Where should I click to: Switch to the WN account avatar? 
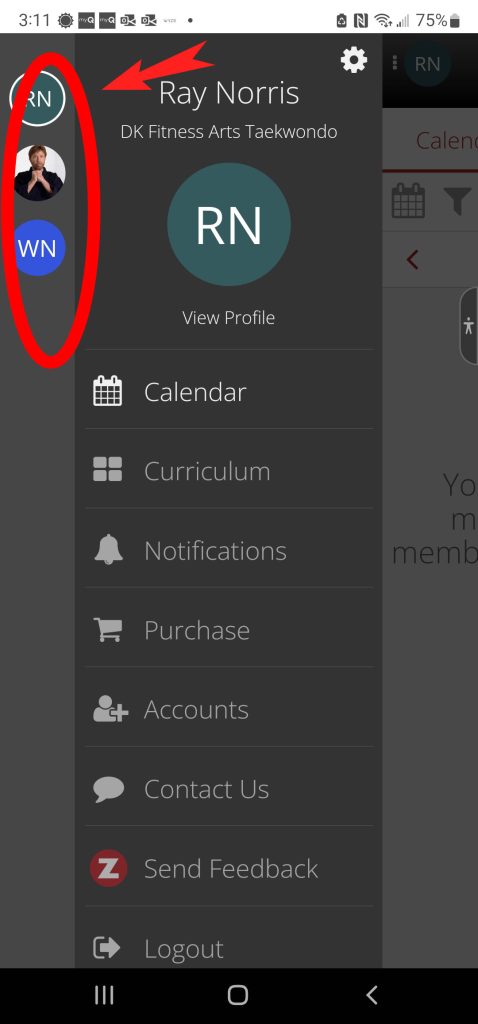[37, 248]
